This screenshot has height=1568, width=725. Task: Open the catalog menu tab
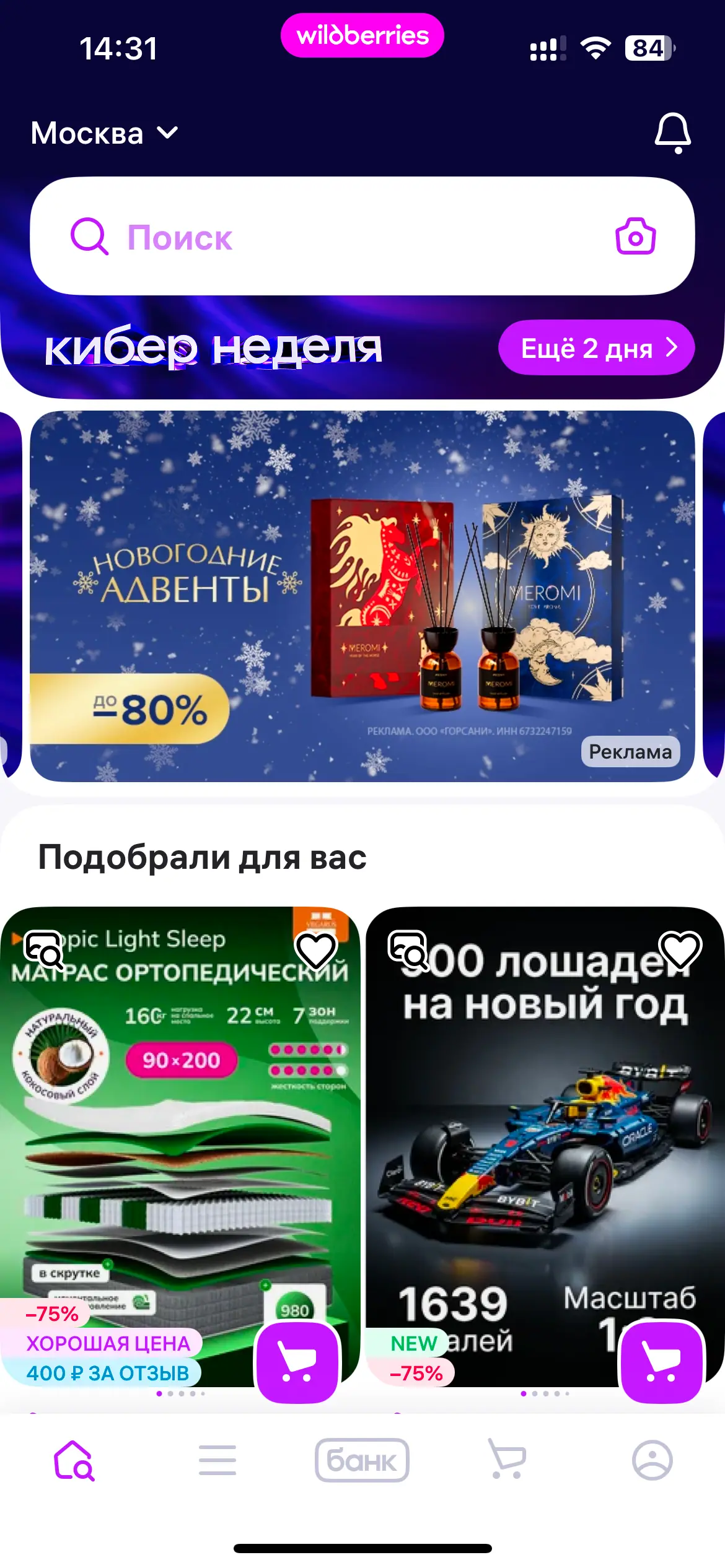[x=217, y=1460]
